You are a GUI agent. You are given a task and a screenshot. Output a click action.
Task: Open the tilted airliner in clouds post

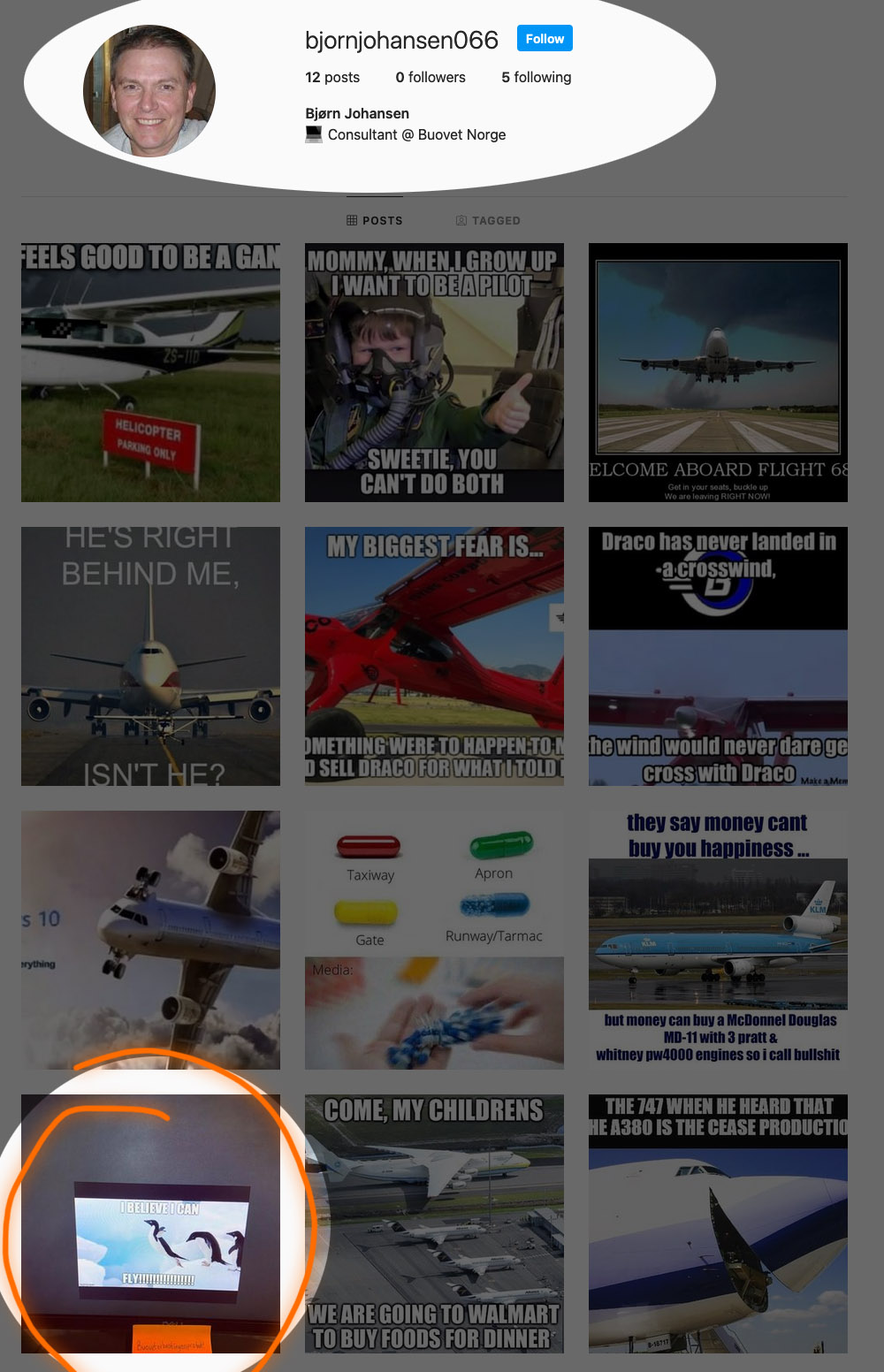pos(150,940)
